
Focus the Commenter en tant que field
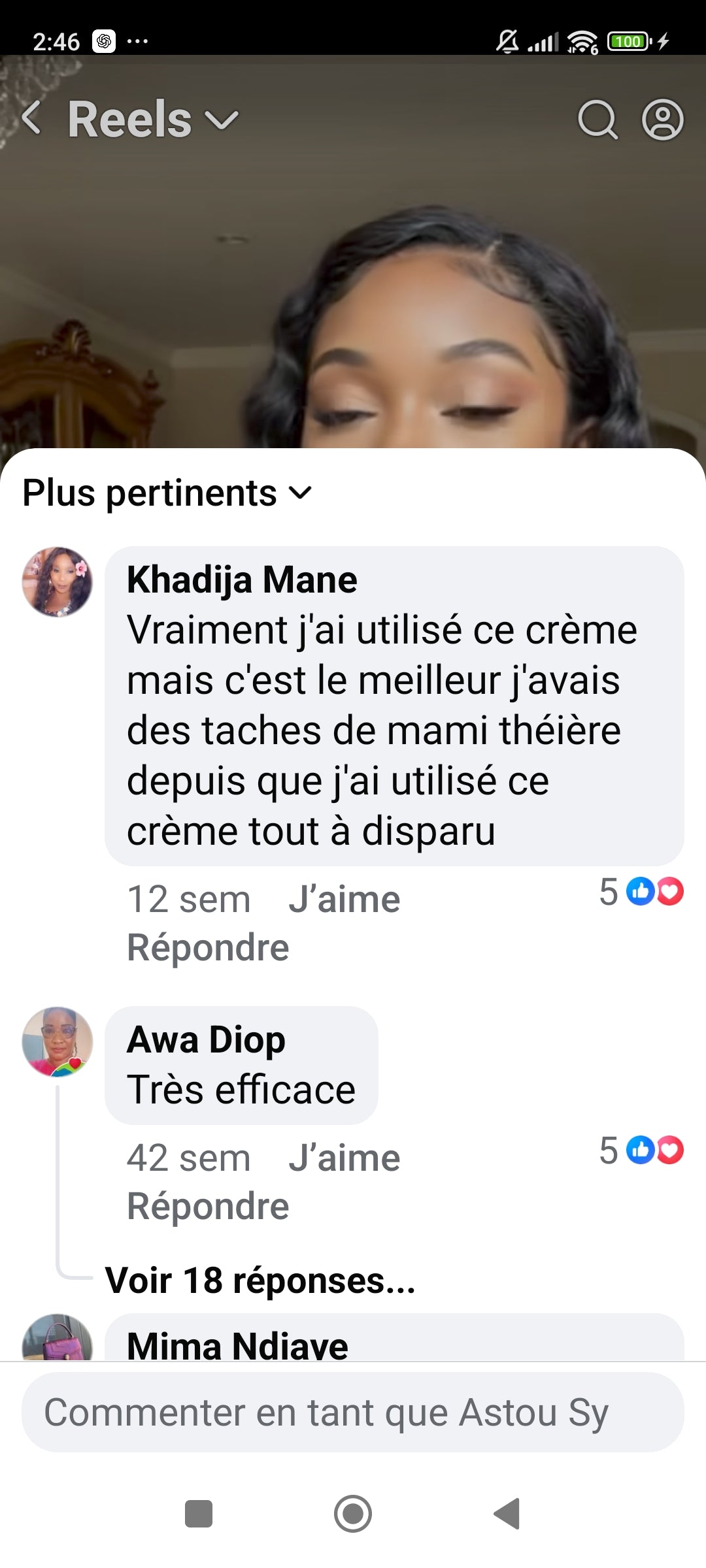[353, 1413]
